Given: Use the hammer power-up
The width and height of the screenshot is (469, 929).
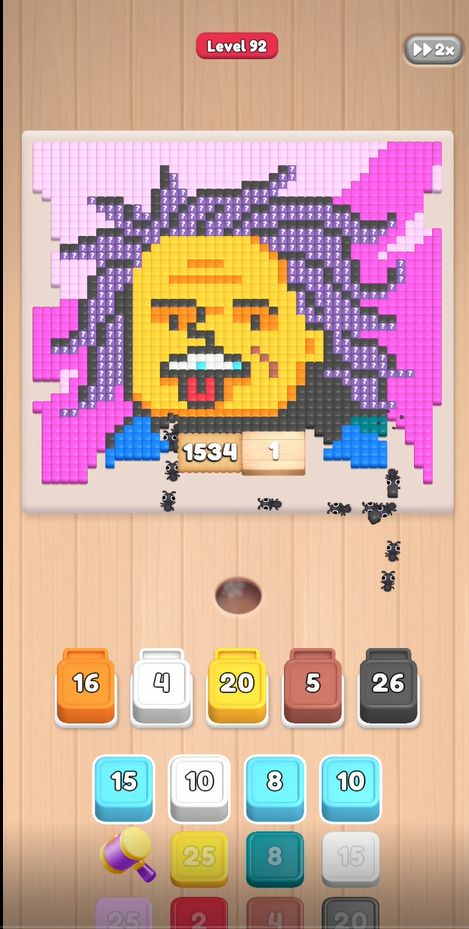Looking at the screenshot, I should 127,854.
